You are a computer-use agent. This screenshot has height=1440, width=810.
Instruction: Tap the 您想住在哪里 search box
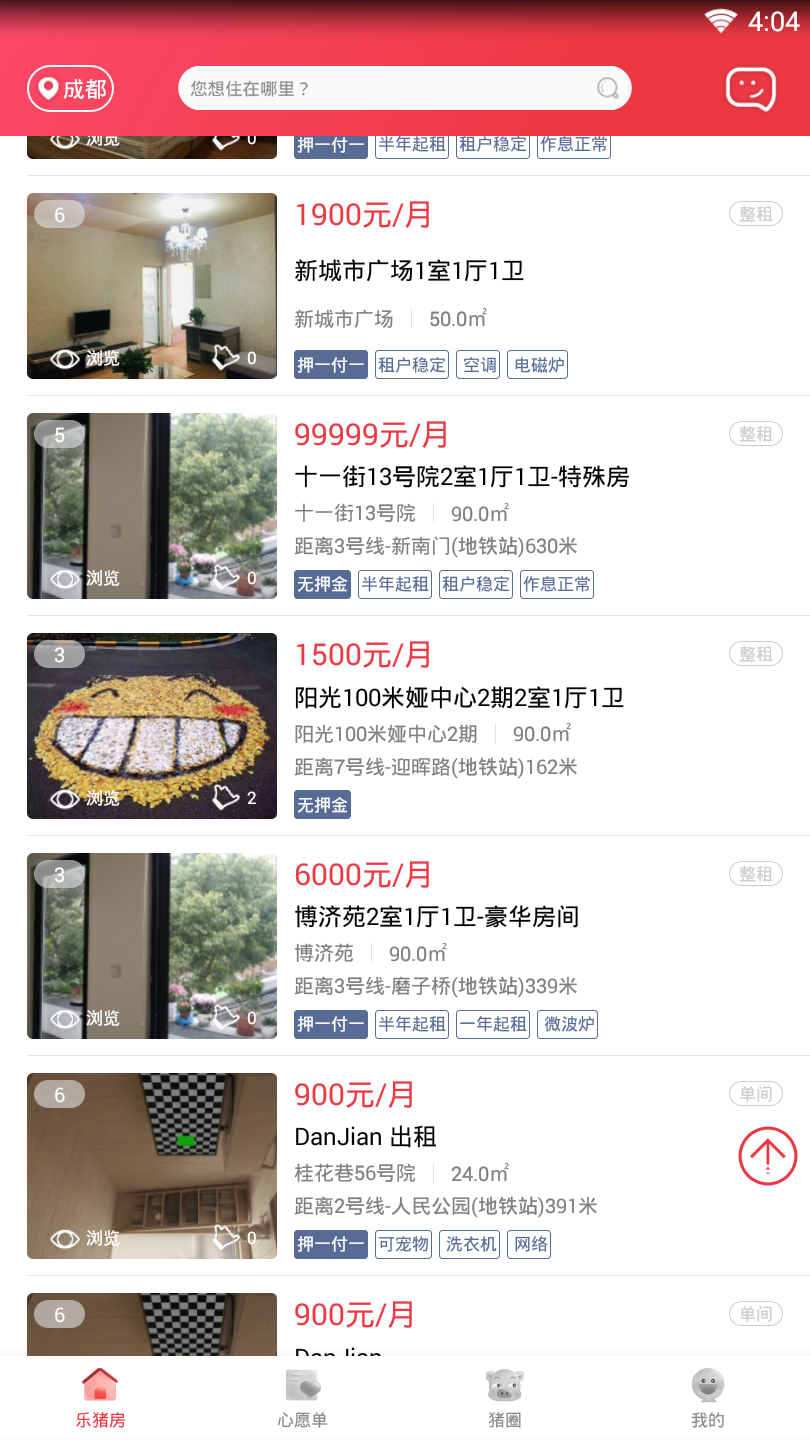[404, 88]
